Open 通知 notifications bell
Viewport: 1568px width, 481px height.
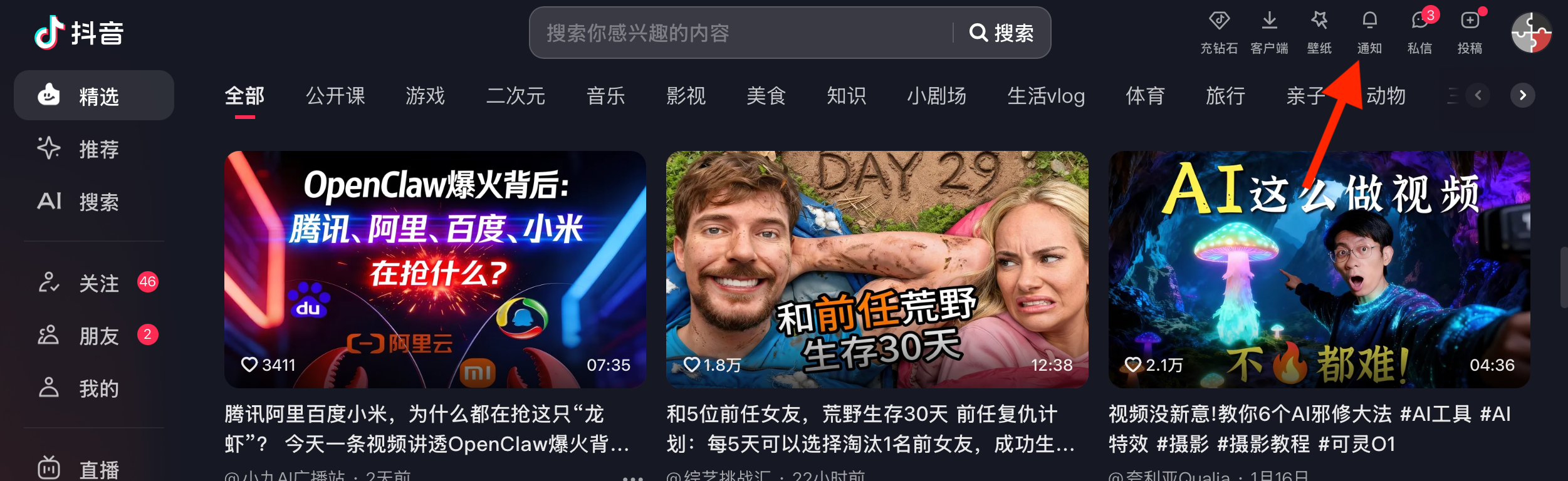tap(1369, 31)
